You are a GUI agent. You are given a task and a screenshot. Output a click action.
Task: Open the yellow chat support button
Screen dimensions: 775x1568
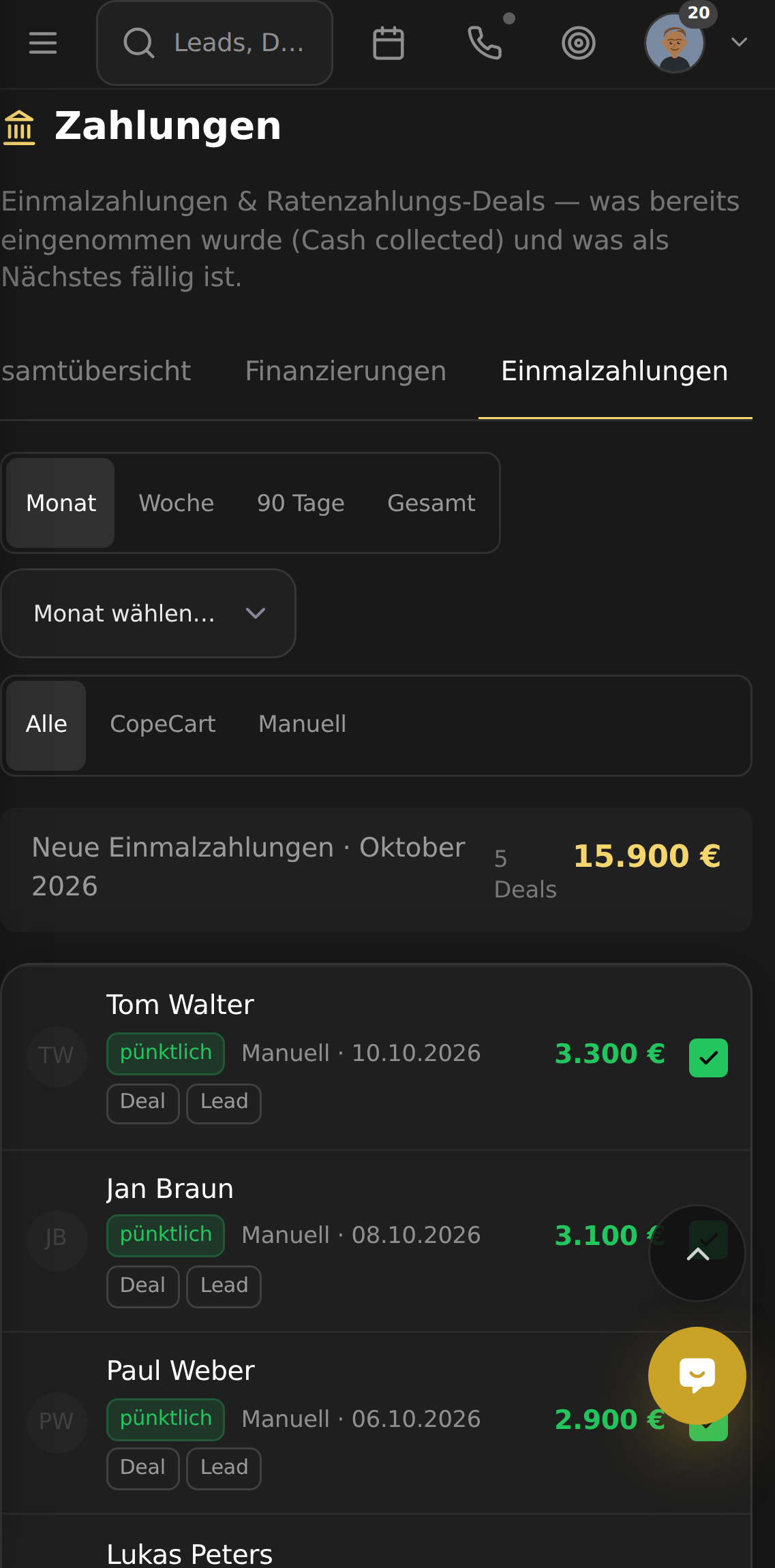tap(697, 1375)
